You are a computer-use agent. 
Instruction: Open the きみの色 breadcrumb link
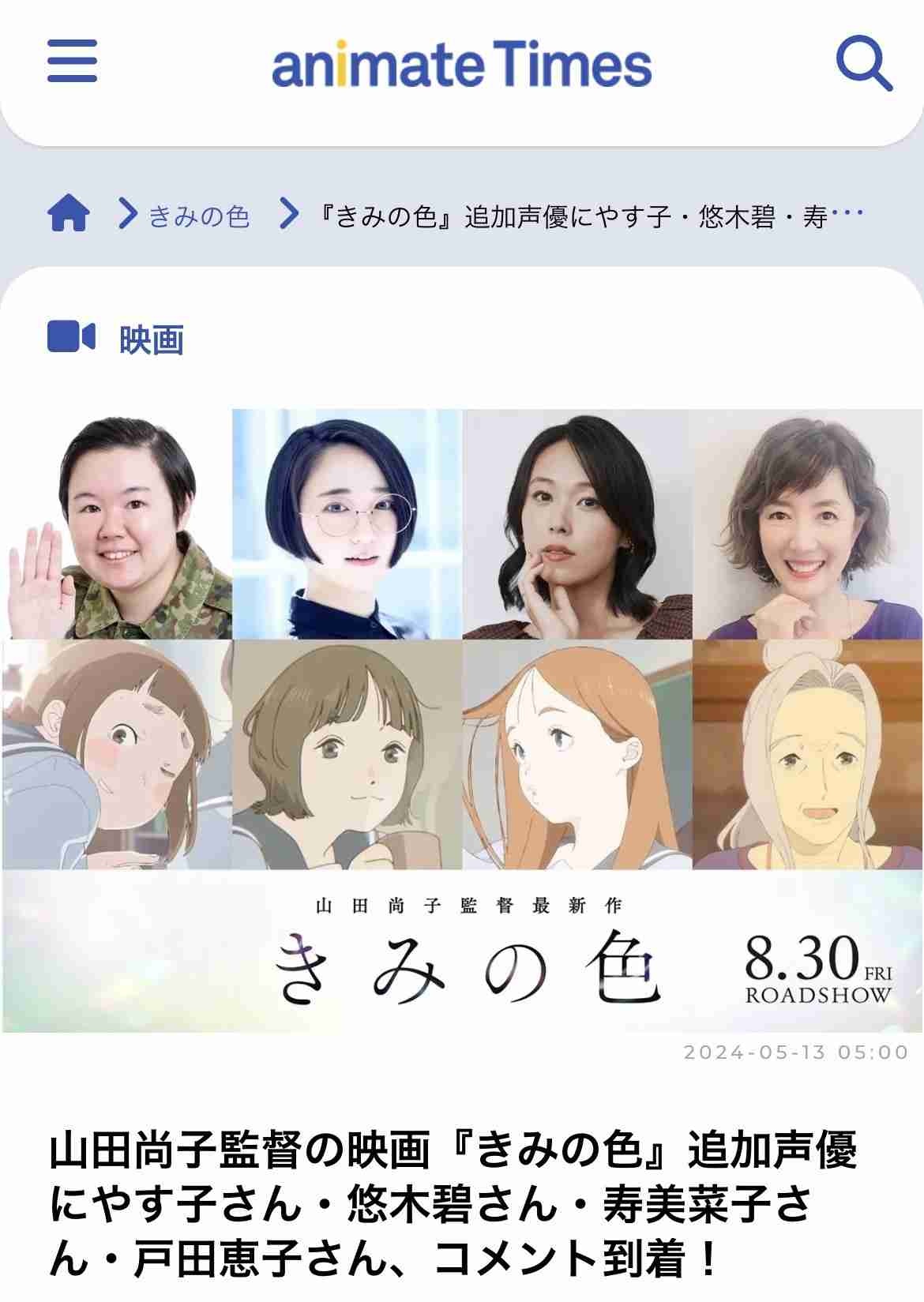[x=199, y=216]
